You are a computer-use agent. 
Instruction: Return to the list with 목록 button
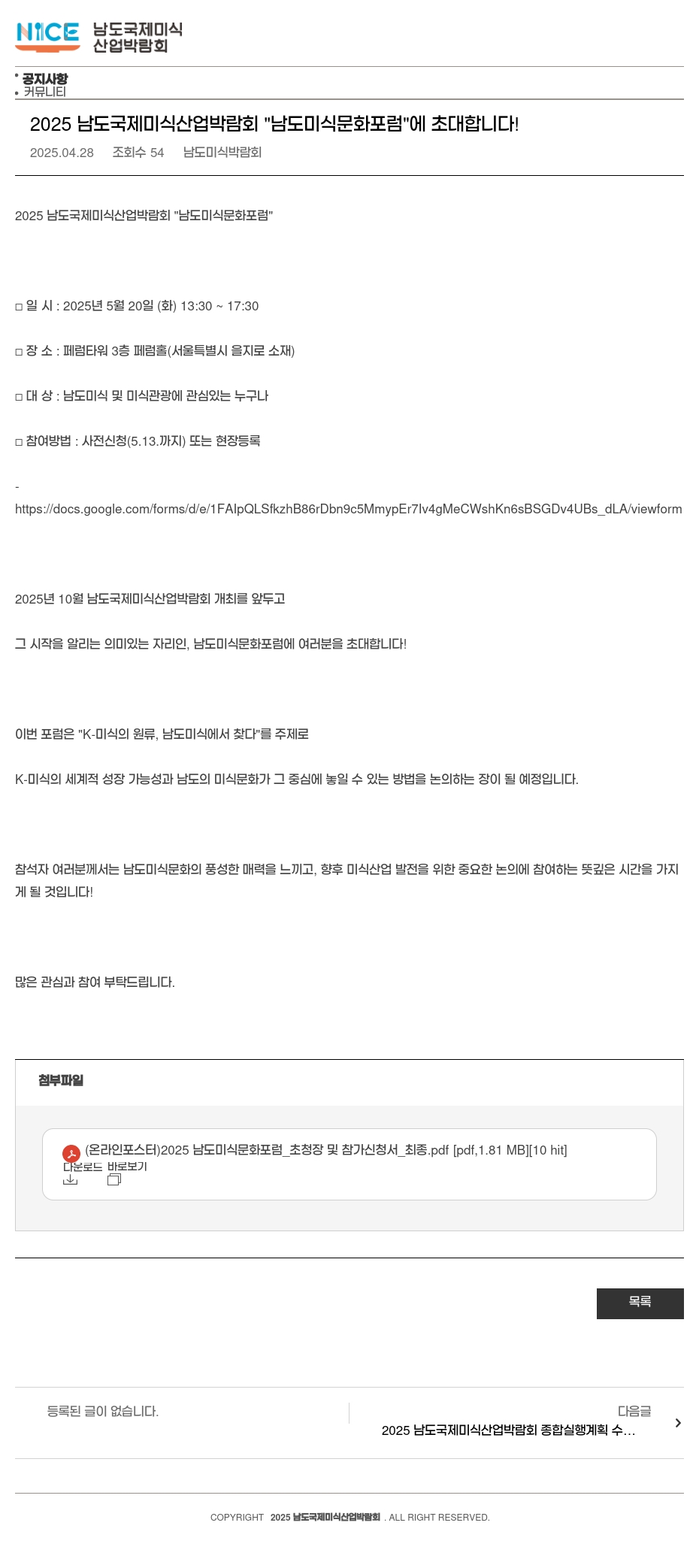tap(640, 1303)
